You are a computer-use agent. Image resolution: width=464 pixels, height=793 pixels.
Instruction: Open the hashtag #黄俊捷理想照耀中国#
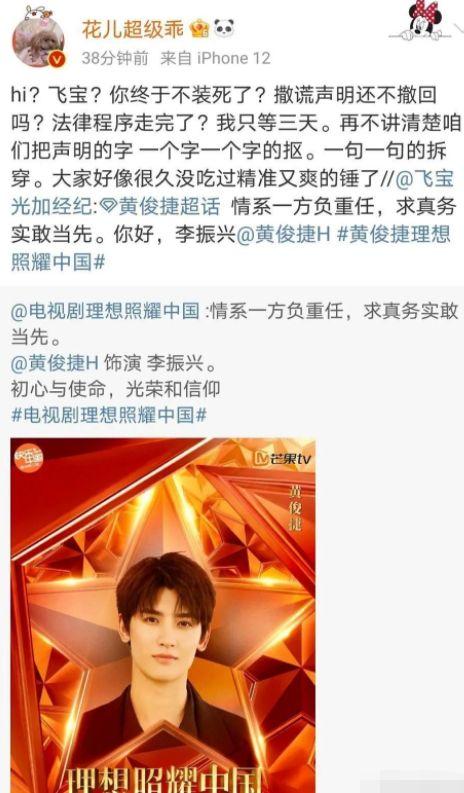click(x=231, y=248)
